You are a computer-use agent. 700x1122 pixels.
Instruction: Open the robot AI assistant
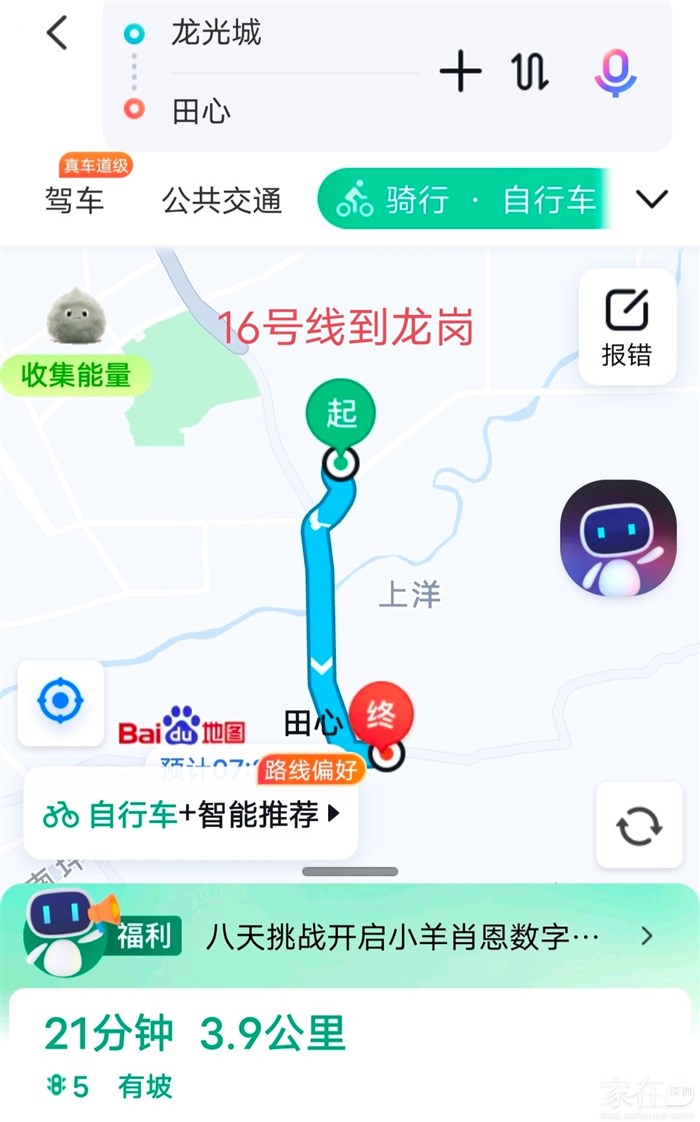click(x=618, y=538)
